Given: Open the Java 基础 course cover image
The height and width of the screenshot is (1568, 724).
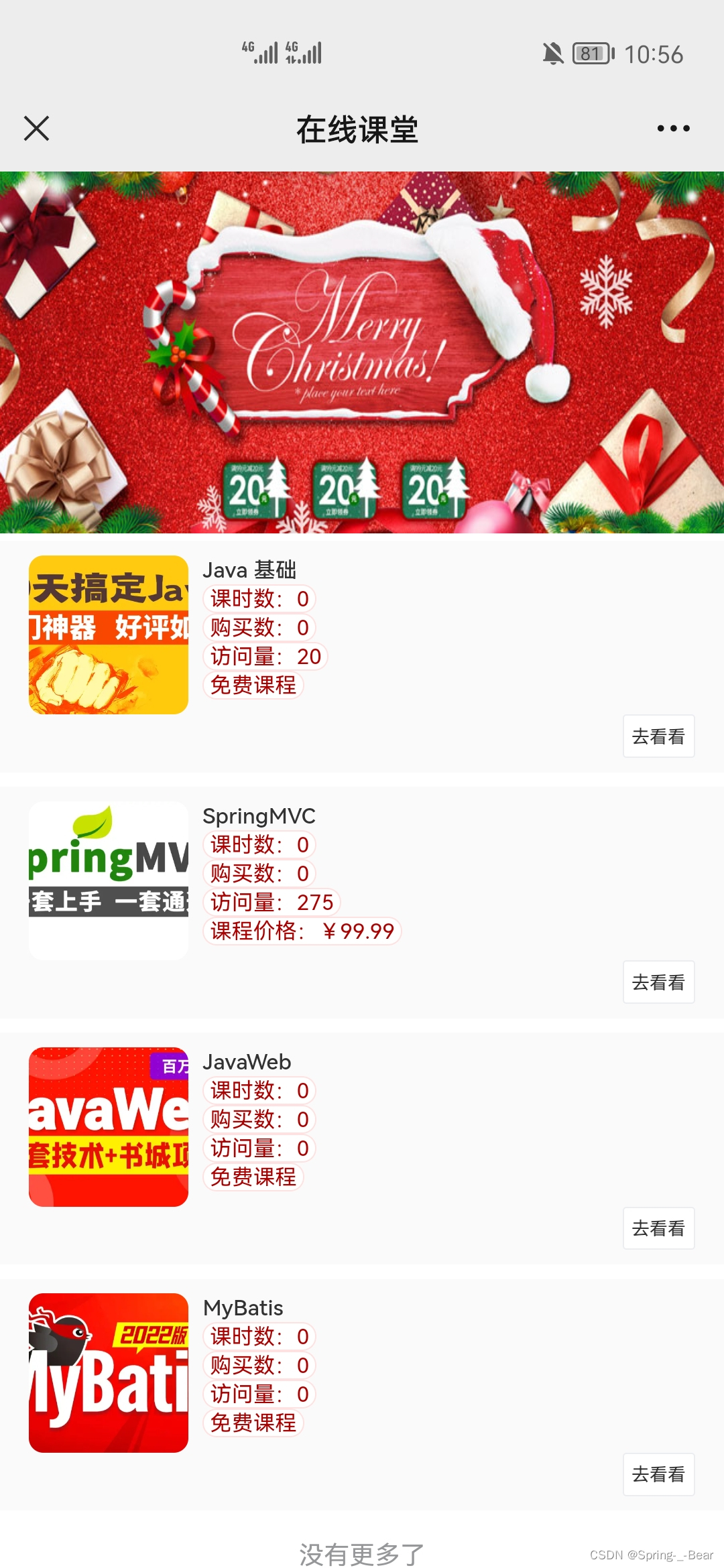Looking at the screenshot, I should click(109, 635).
